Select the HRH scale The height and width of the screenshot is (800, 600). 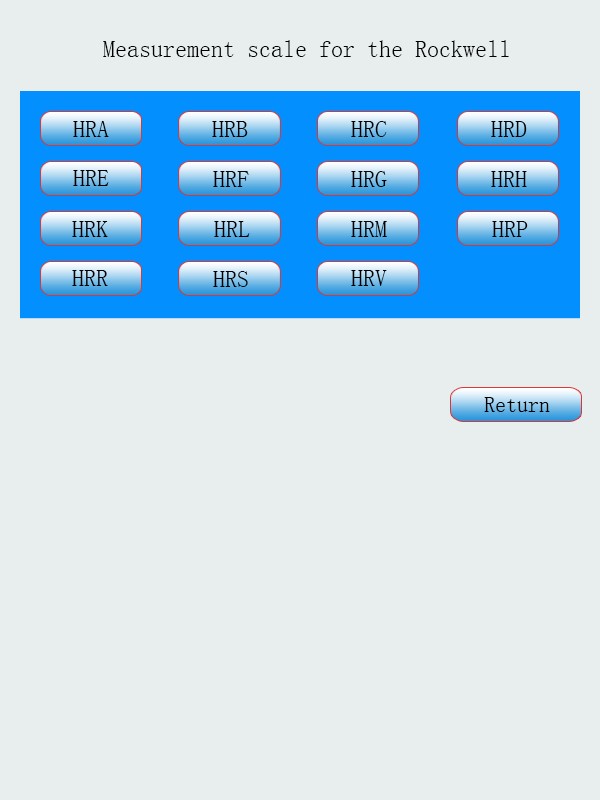pos(508,179)
